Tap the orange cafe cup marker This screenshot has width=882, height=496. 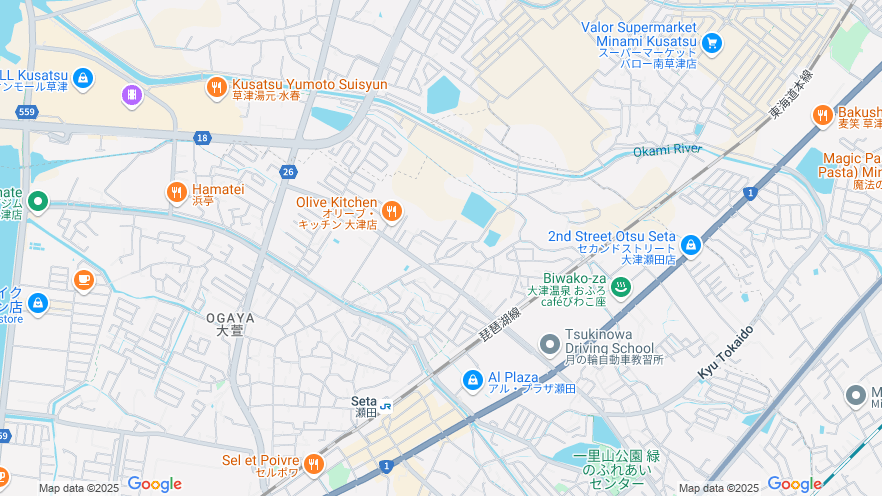[x=84, y=279]
